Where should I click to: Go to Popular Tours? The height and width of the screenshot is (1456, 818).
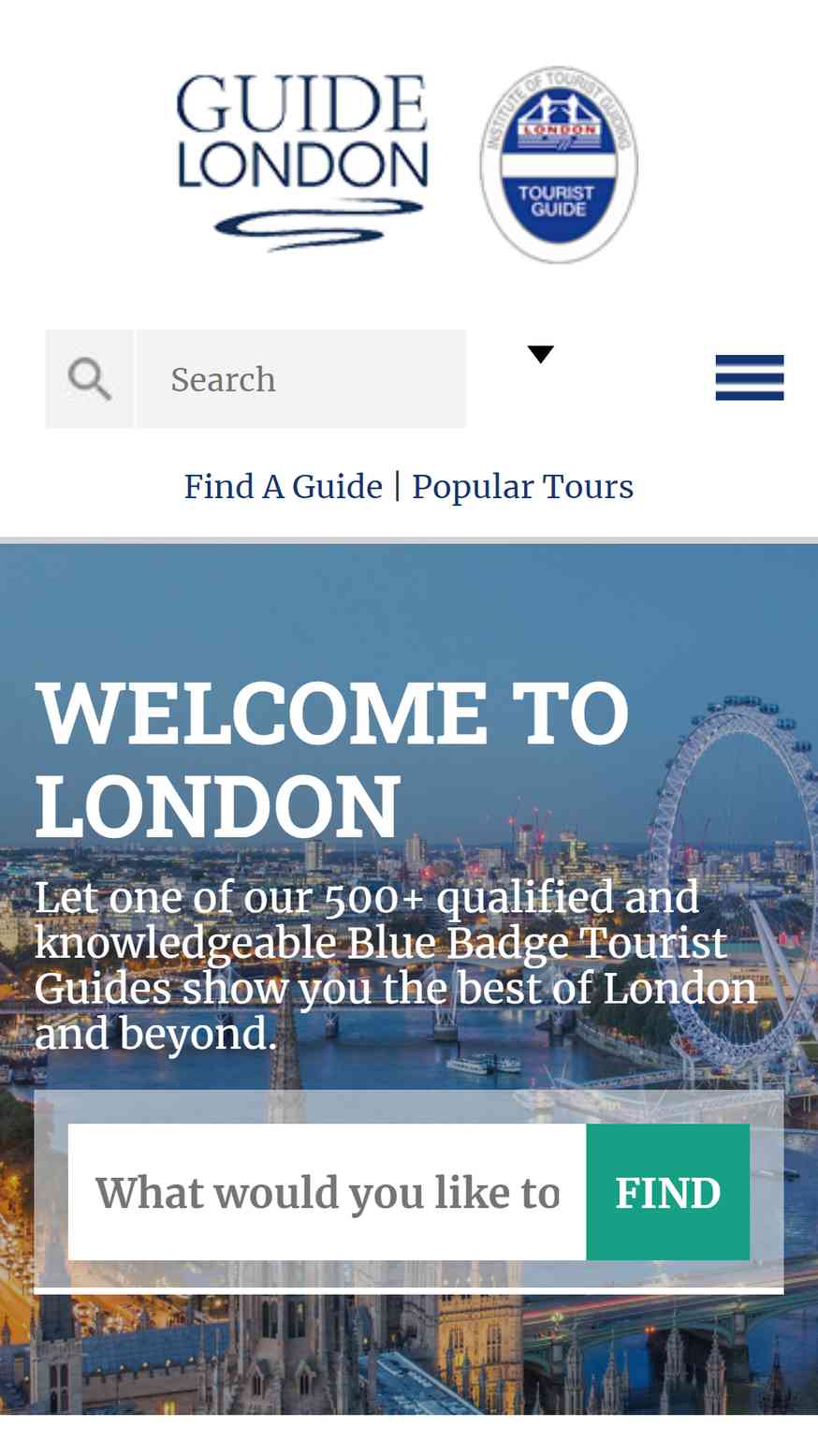pos(522,486)
